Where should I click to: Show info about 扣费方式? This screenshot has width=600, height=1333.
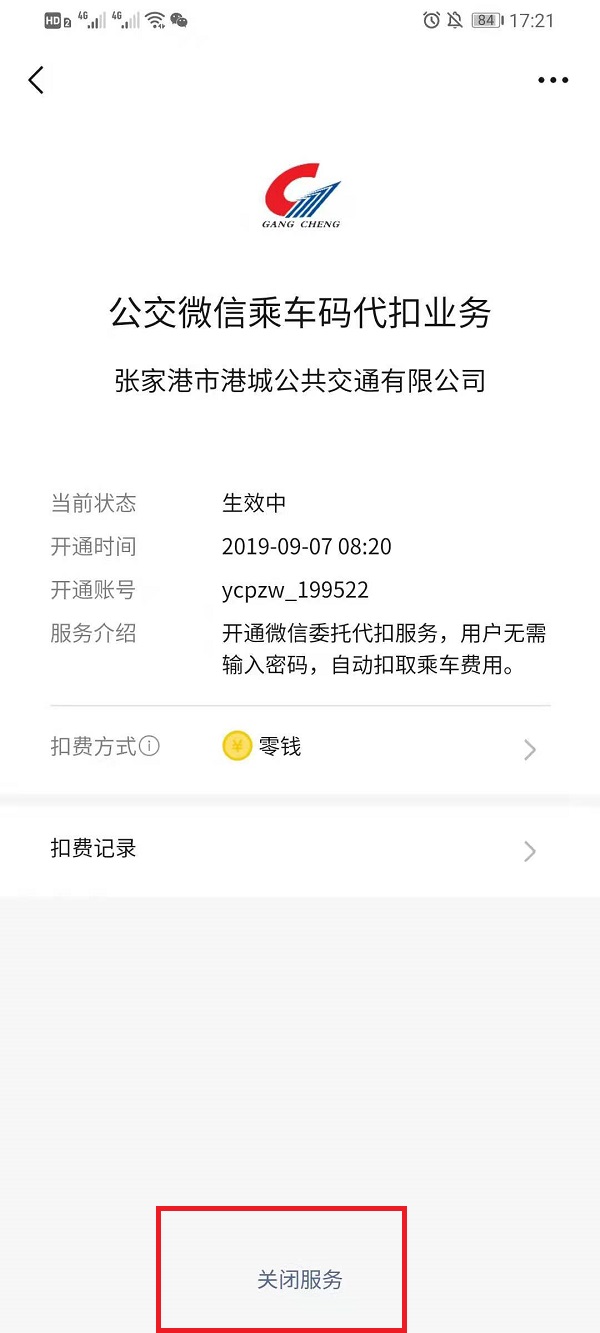pyautogui.click(x=150, y=746)
